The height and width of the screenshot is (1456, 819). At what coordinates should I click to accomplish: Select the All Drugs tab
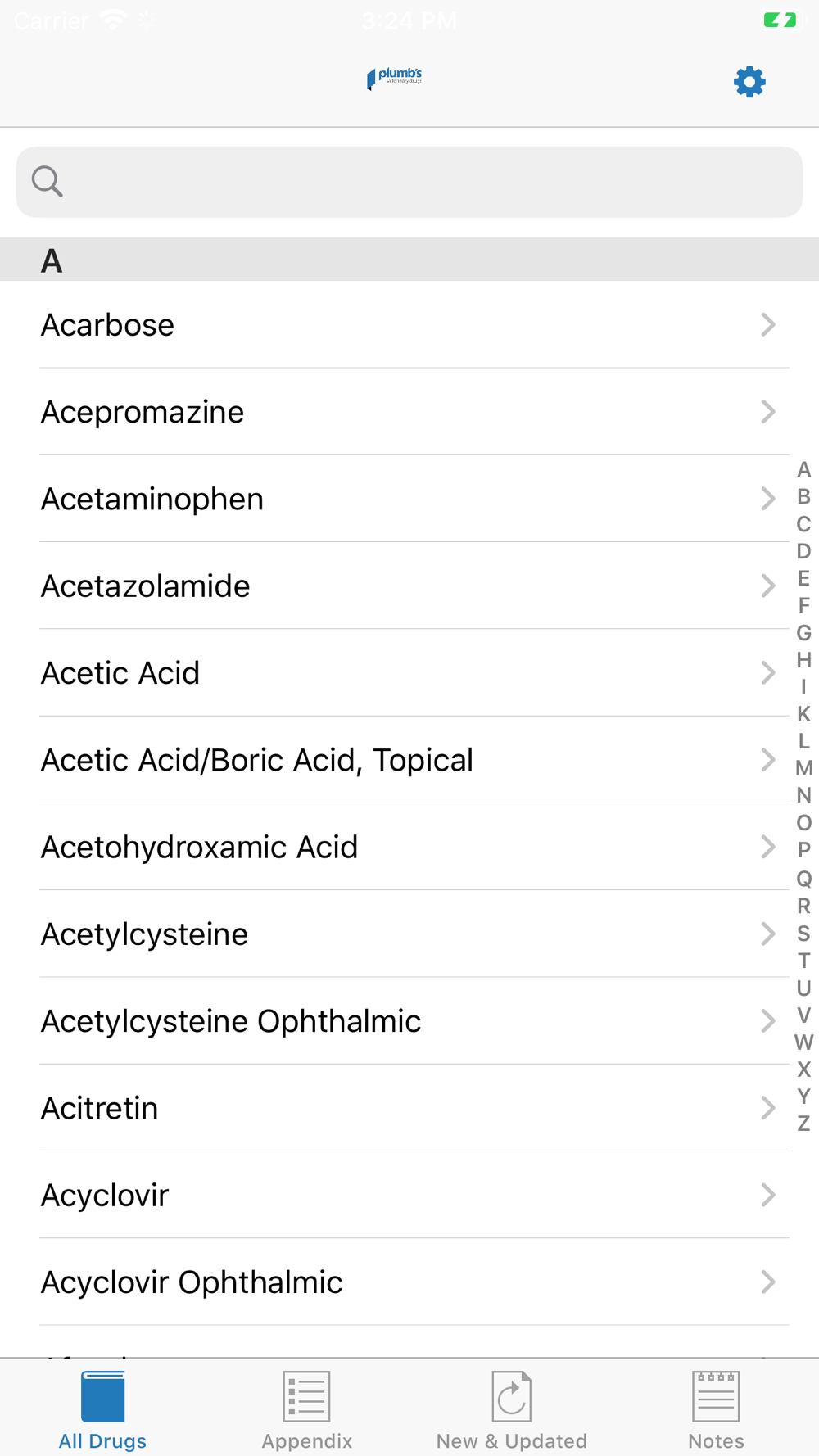point(102,1410)
